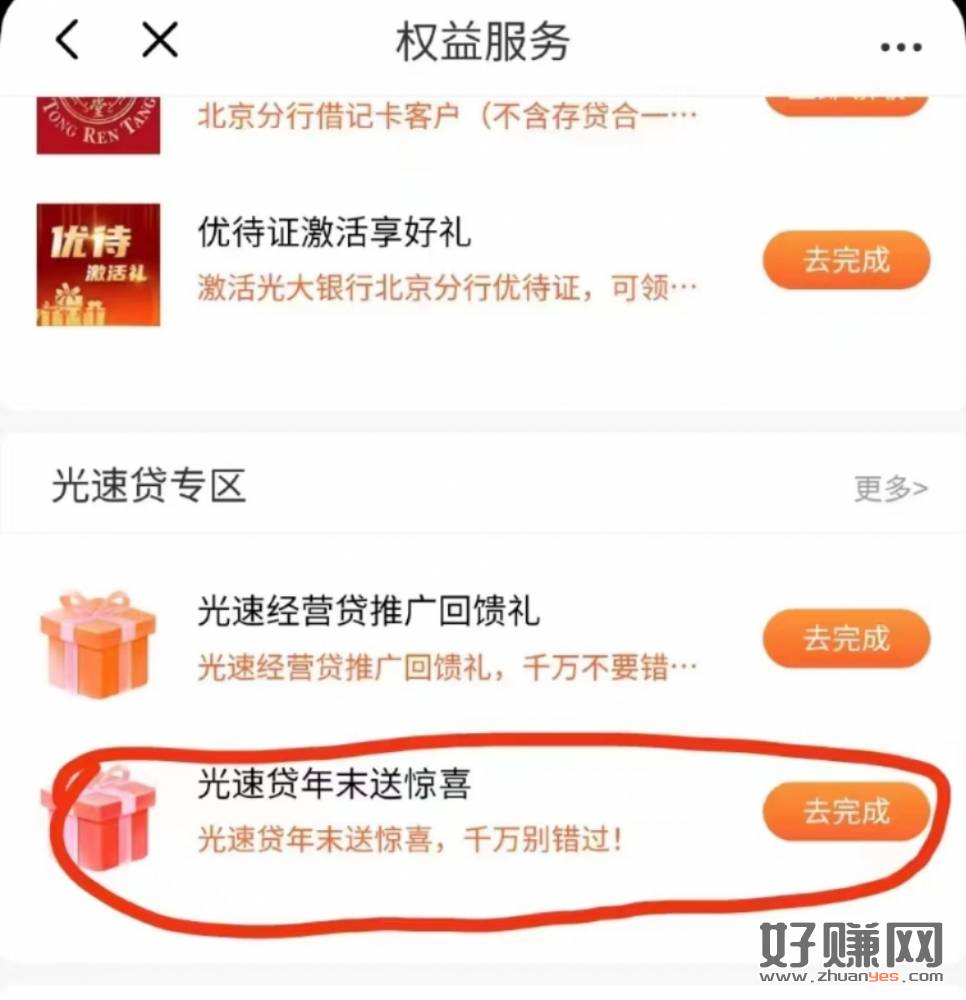The height and width of the screenshot is (1000, 966).
Task: Go back using the arrow icon
Action: click(x=67, y=41)
